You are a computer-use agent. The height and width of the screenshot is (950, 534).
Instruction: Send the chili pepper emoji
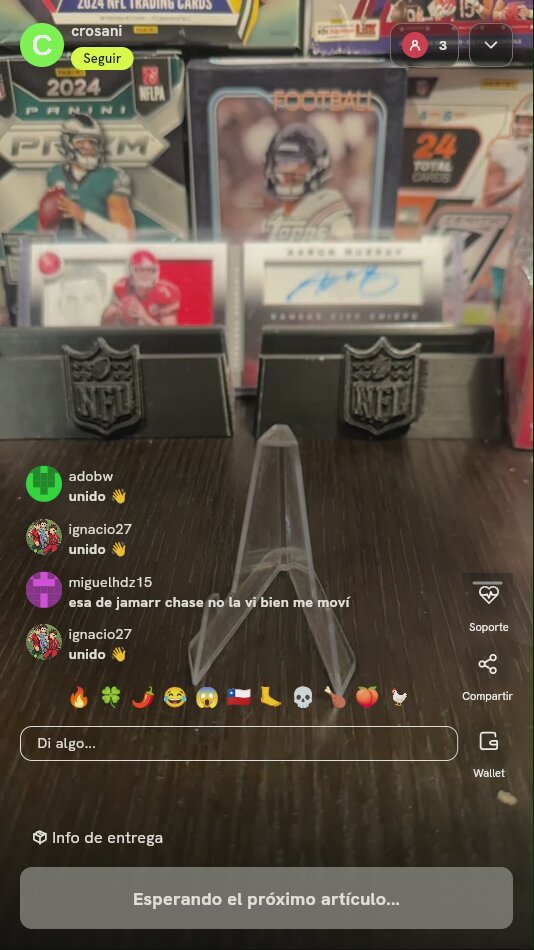coord(142,697)
